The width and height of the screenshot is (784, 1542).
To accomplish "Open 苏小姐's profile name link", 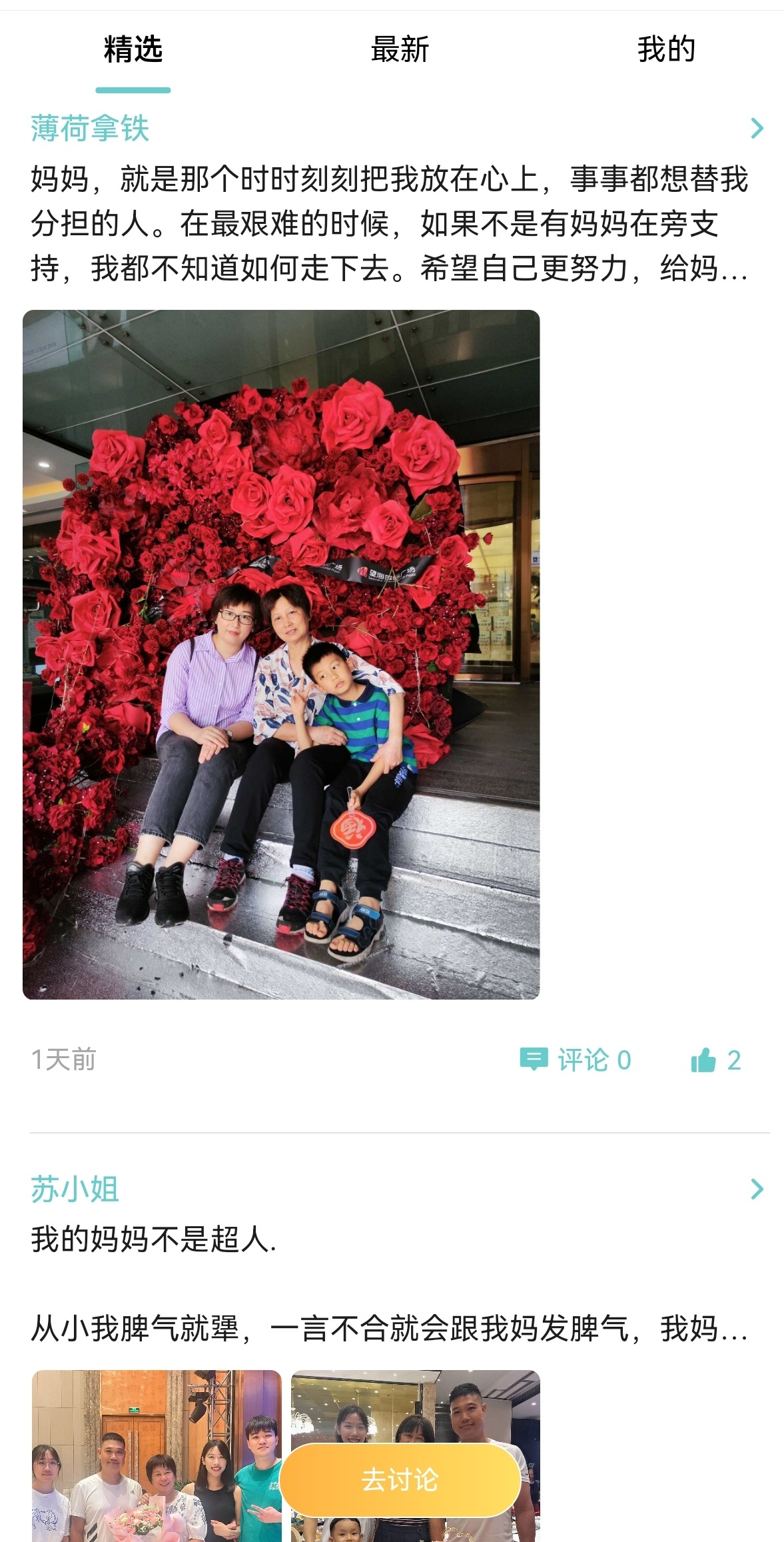I will click(x=75, y=1189).
